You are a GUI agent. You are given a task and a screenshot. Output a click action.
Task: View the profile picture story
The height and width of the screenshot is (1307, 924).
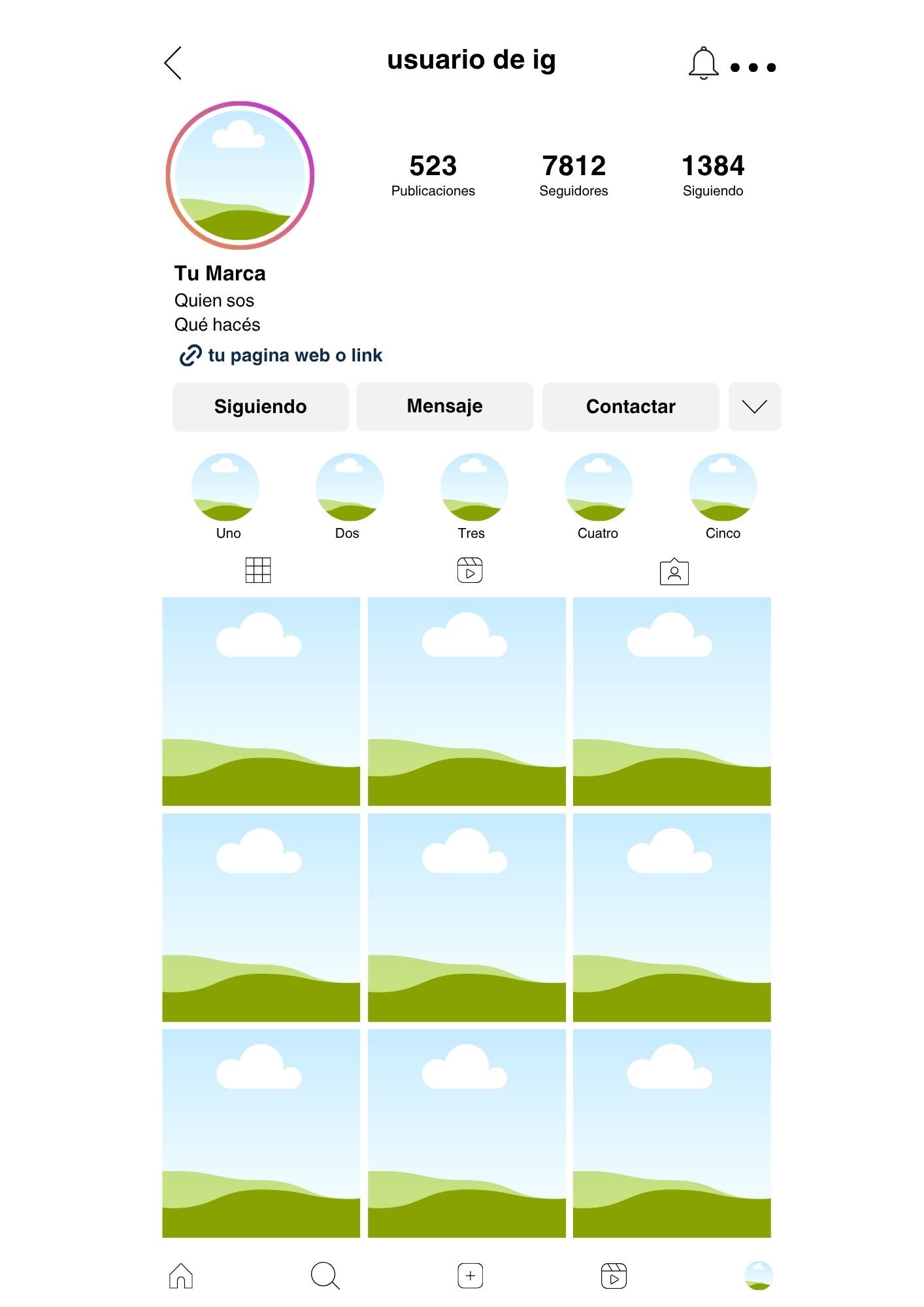[240, 175]
